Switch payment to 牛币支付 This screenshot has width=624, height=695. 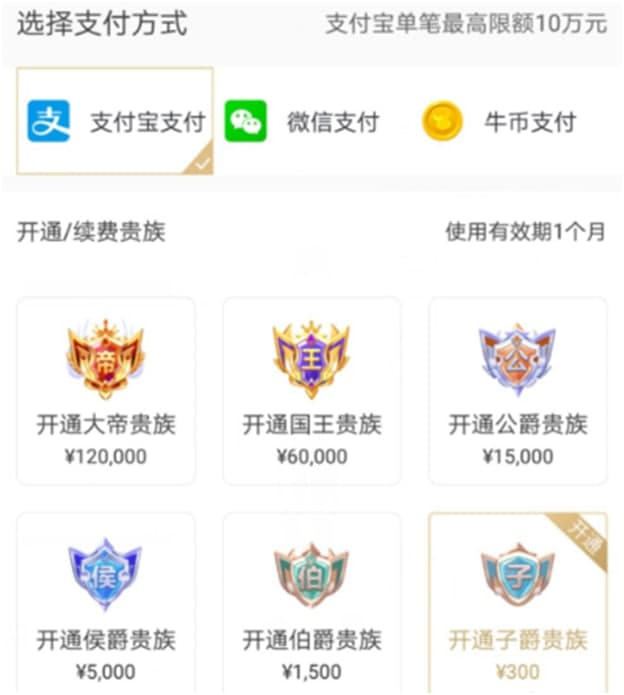click(x=500, y=122)
